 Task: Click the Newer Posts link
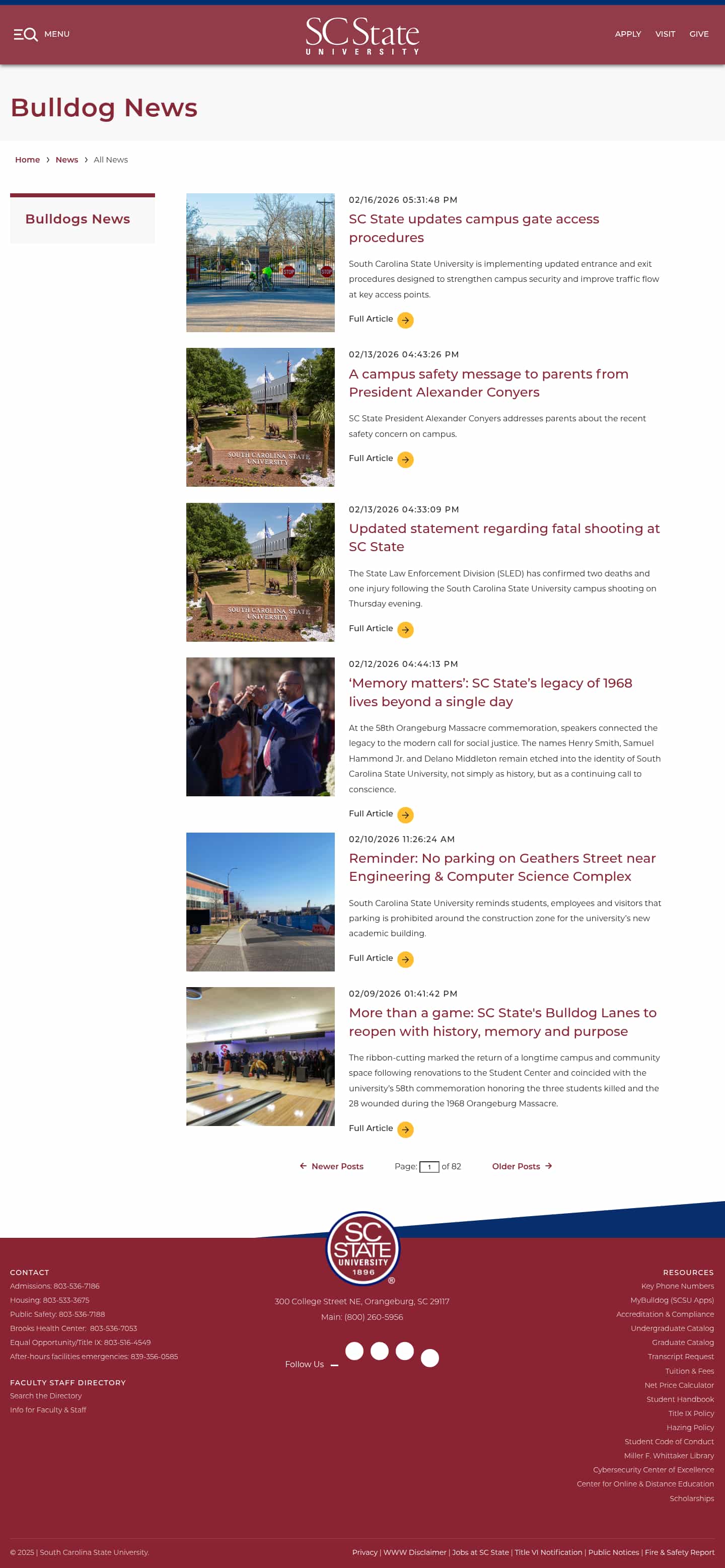[337, 1166]
